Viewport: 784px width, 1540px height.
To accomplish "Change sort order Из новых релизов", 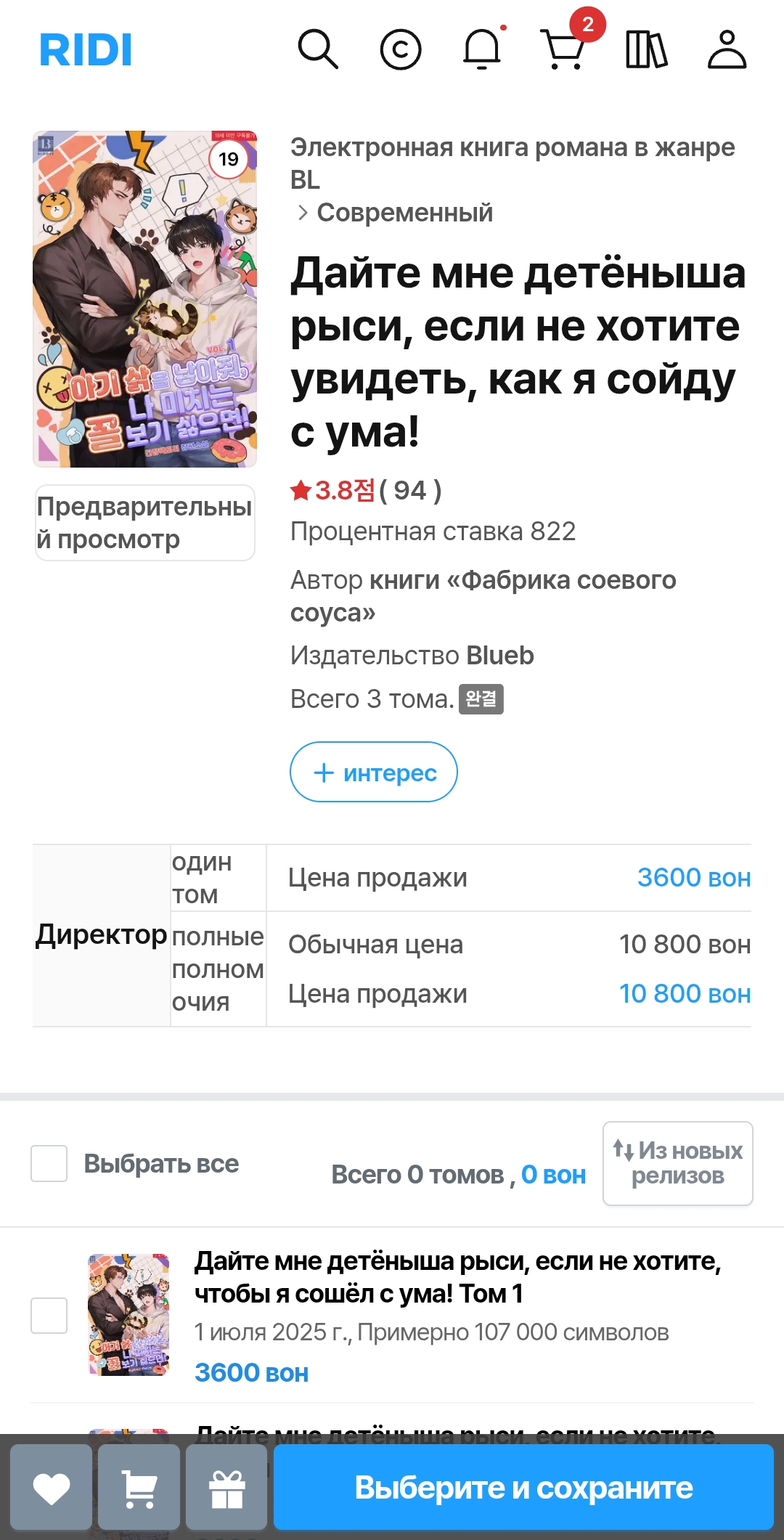I will pos(677,1163).
